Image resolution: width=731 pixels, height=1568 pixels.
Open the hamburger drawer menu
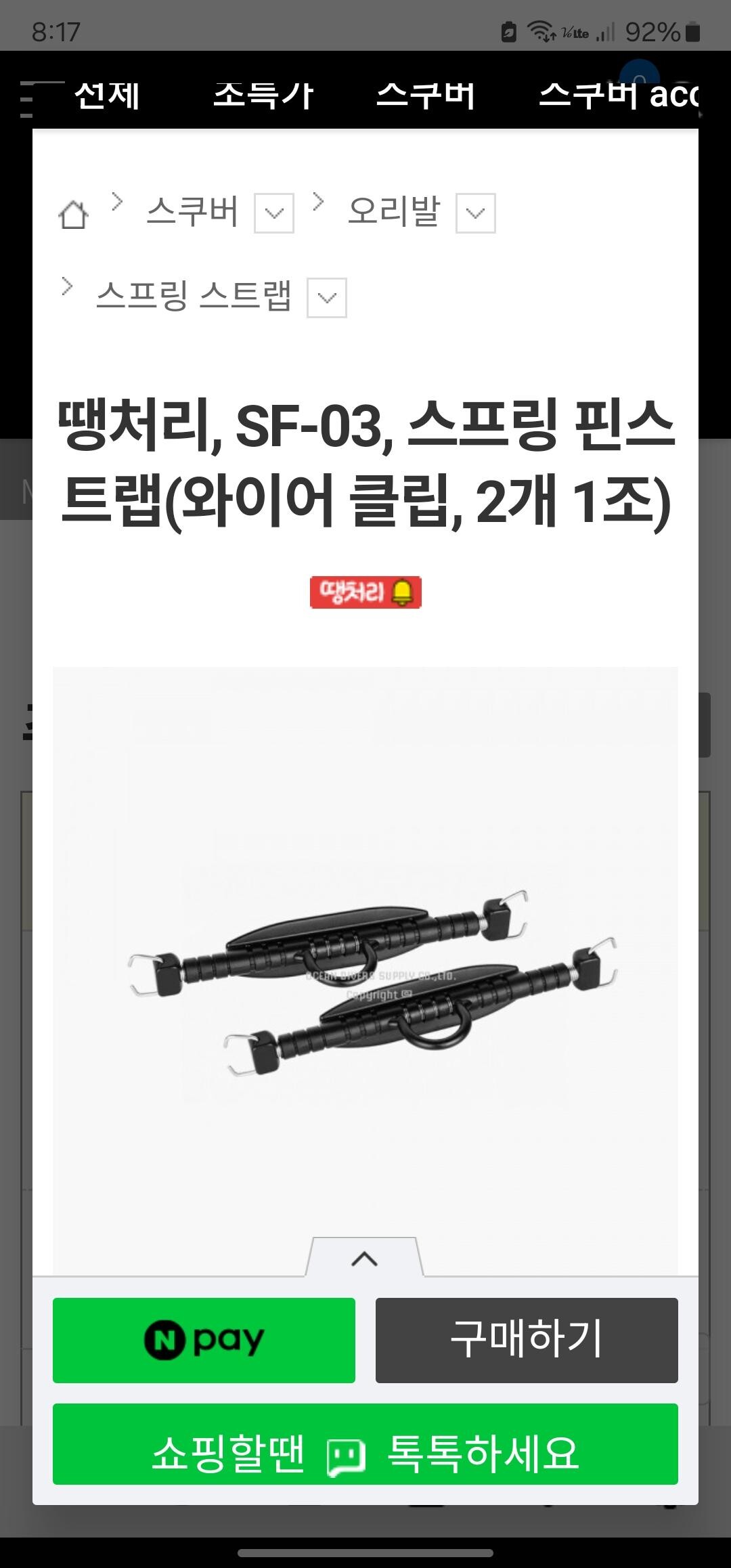(x=27, y=100)
